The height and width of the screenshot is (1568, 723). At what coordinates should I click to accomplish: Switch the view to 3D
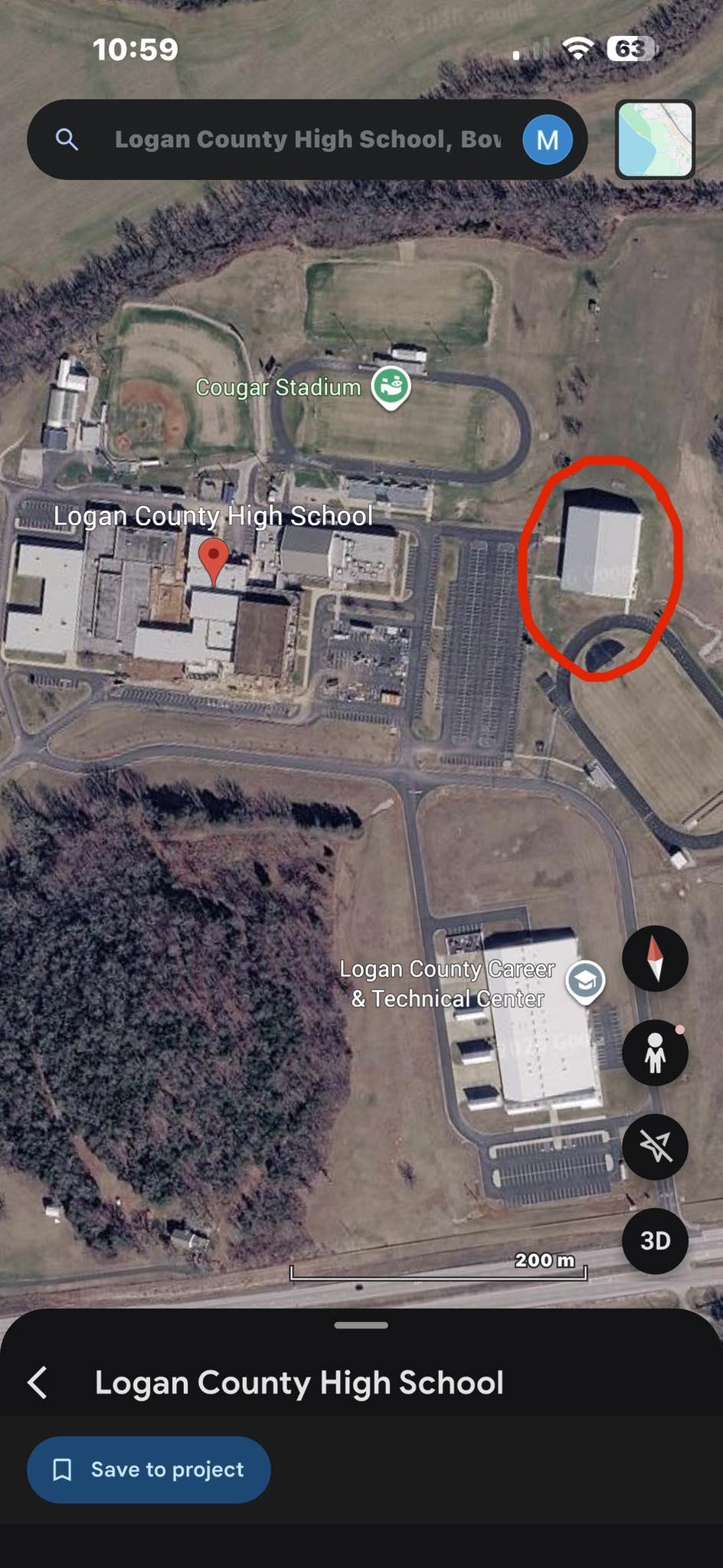tap(655, 1240)
